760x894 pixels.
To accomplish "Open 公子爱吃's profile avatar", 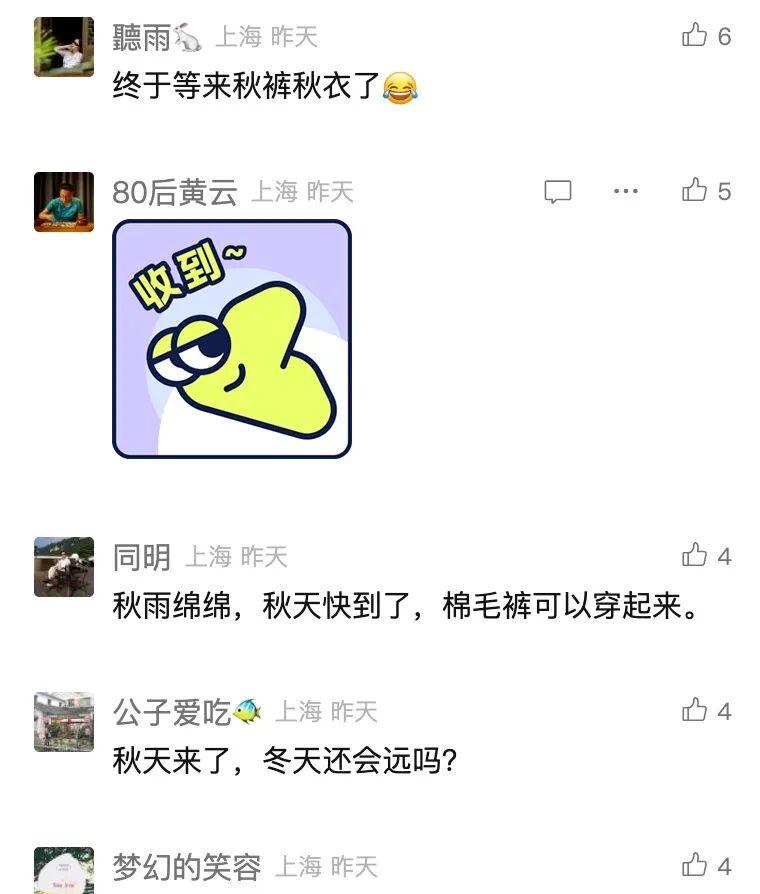I will point(64,722).
